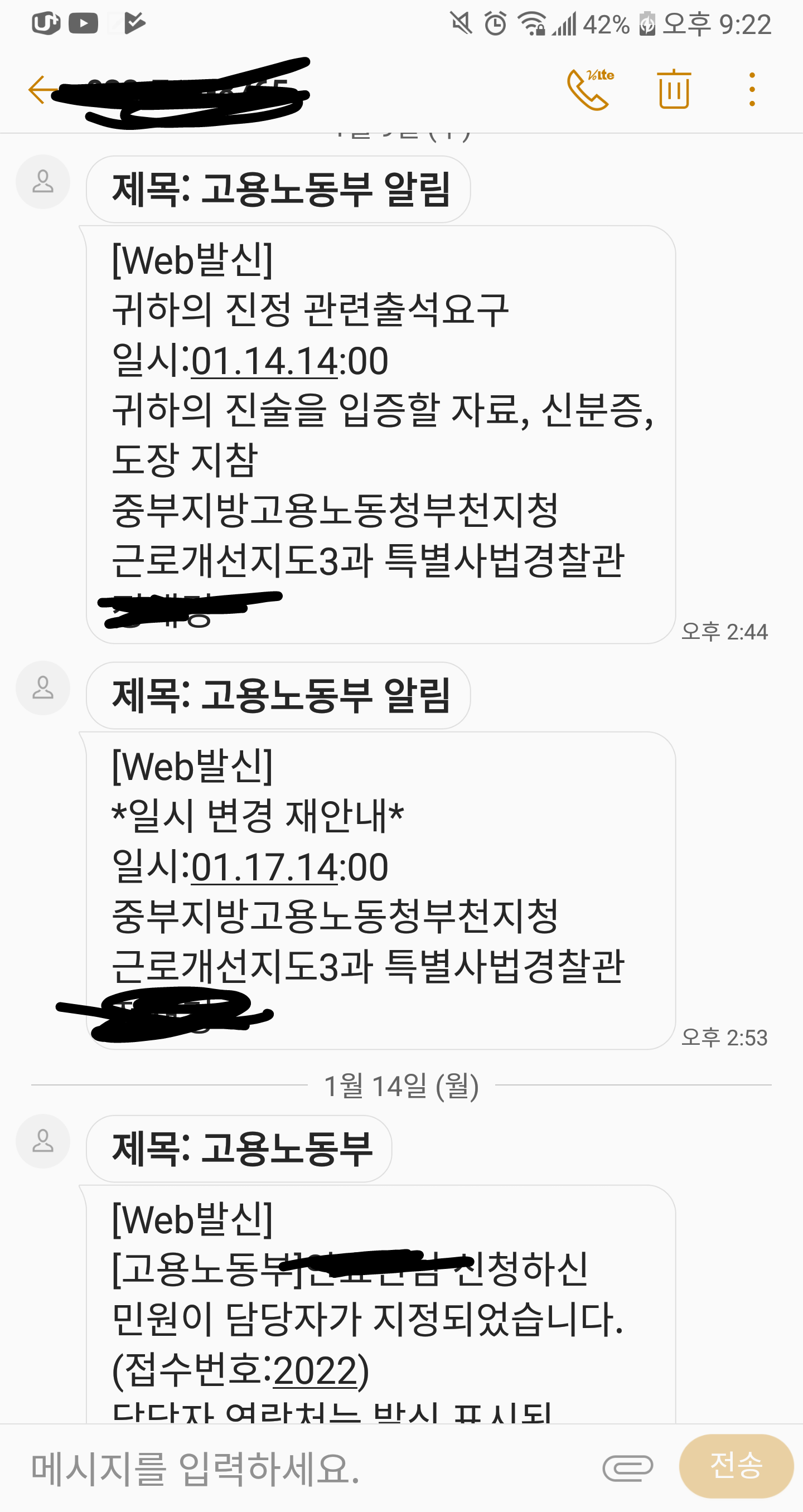Tap the underlined date 01.17.14 link
Screen dimensions: 803x1512
click(x=264, y=868)
